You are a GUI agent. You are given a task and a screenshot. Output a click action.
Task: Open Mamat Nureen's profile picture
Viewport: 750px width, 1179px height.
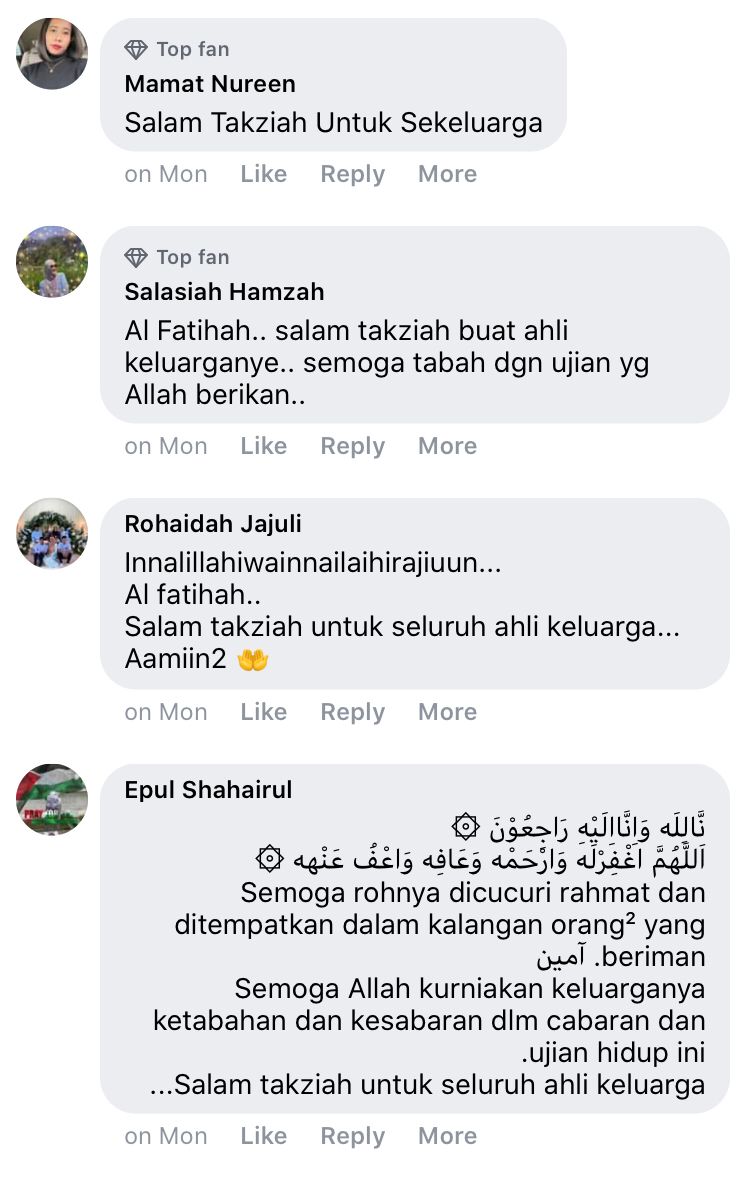52,54
